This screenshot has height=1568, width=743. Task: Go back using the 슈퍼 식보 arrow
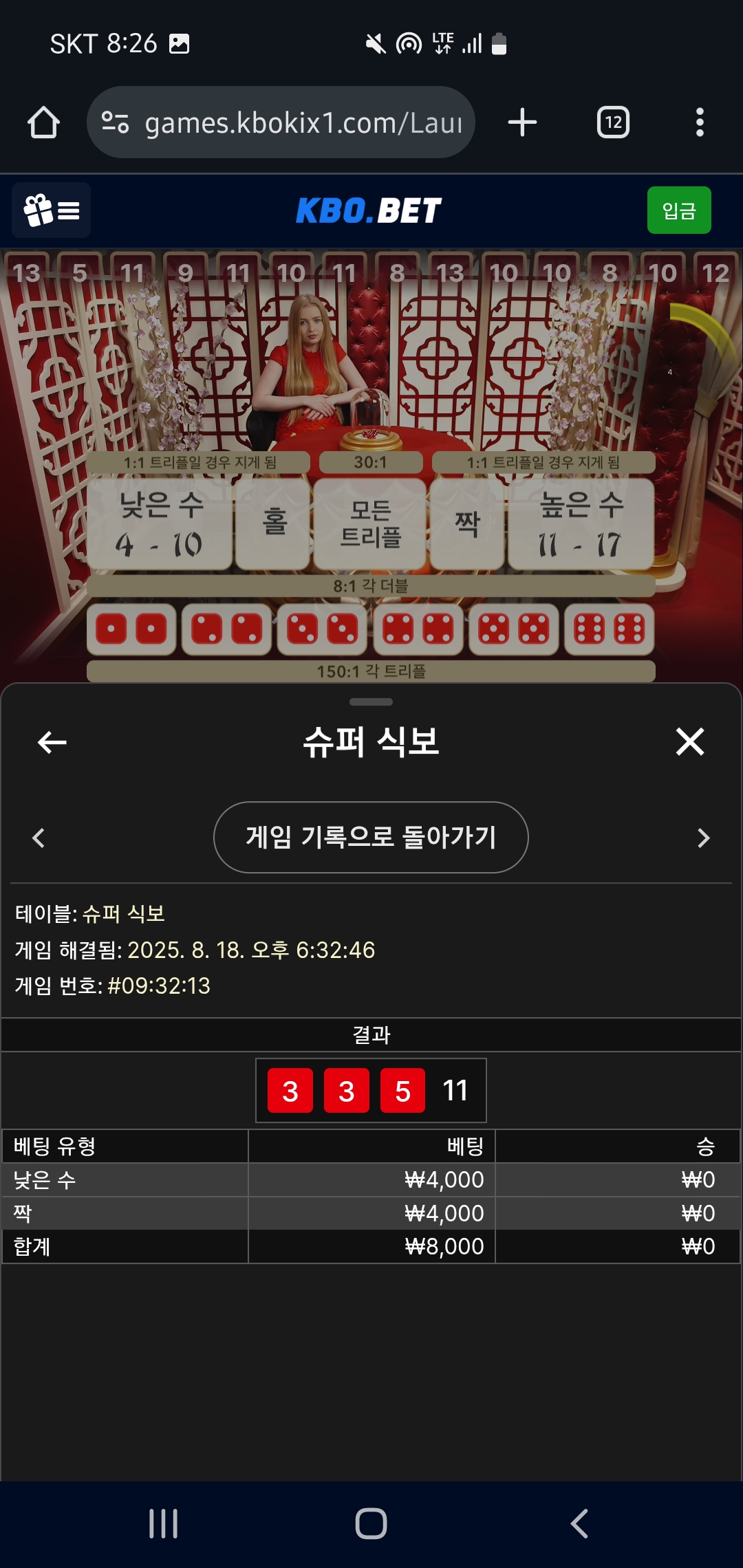(x=52, y=742)
